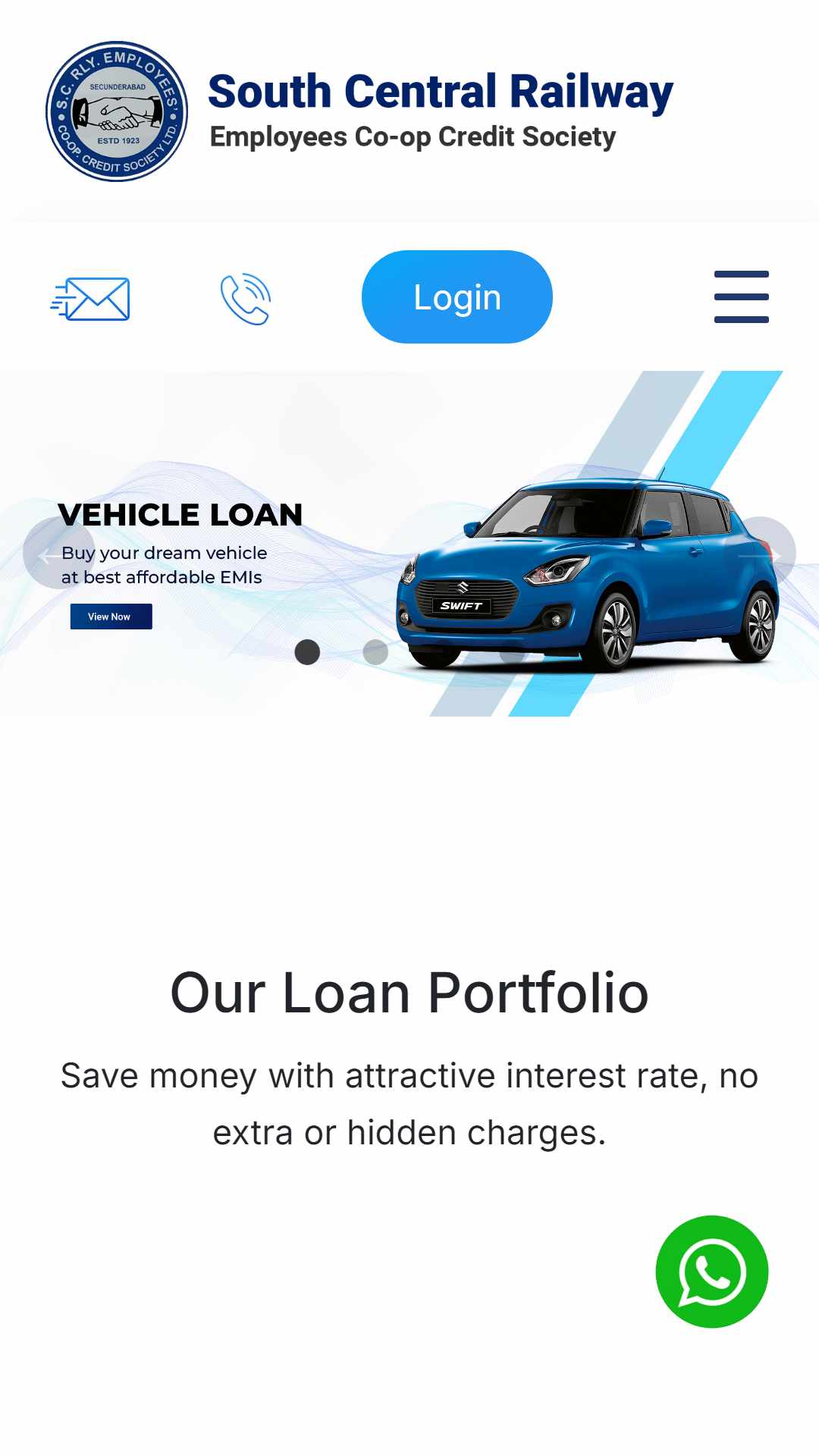
Task: Go to previous carousel slide
Action: tap(58, 554)
